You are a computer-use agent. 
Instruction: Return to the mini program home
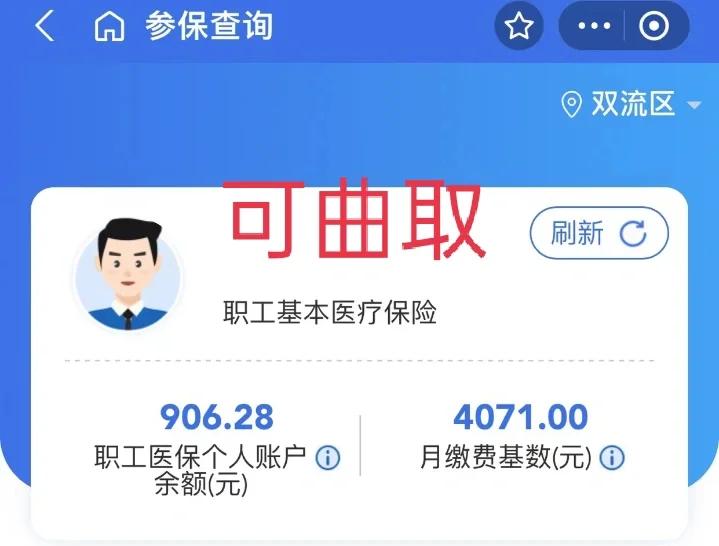(x=109, y=27)
